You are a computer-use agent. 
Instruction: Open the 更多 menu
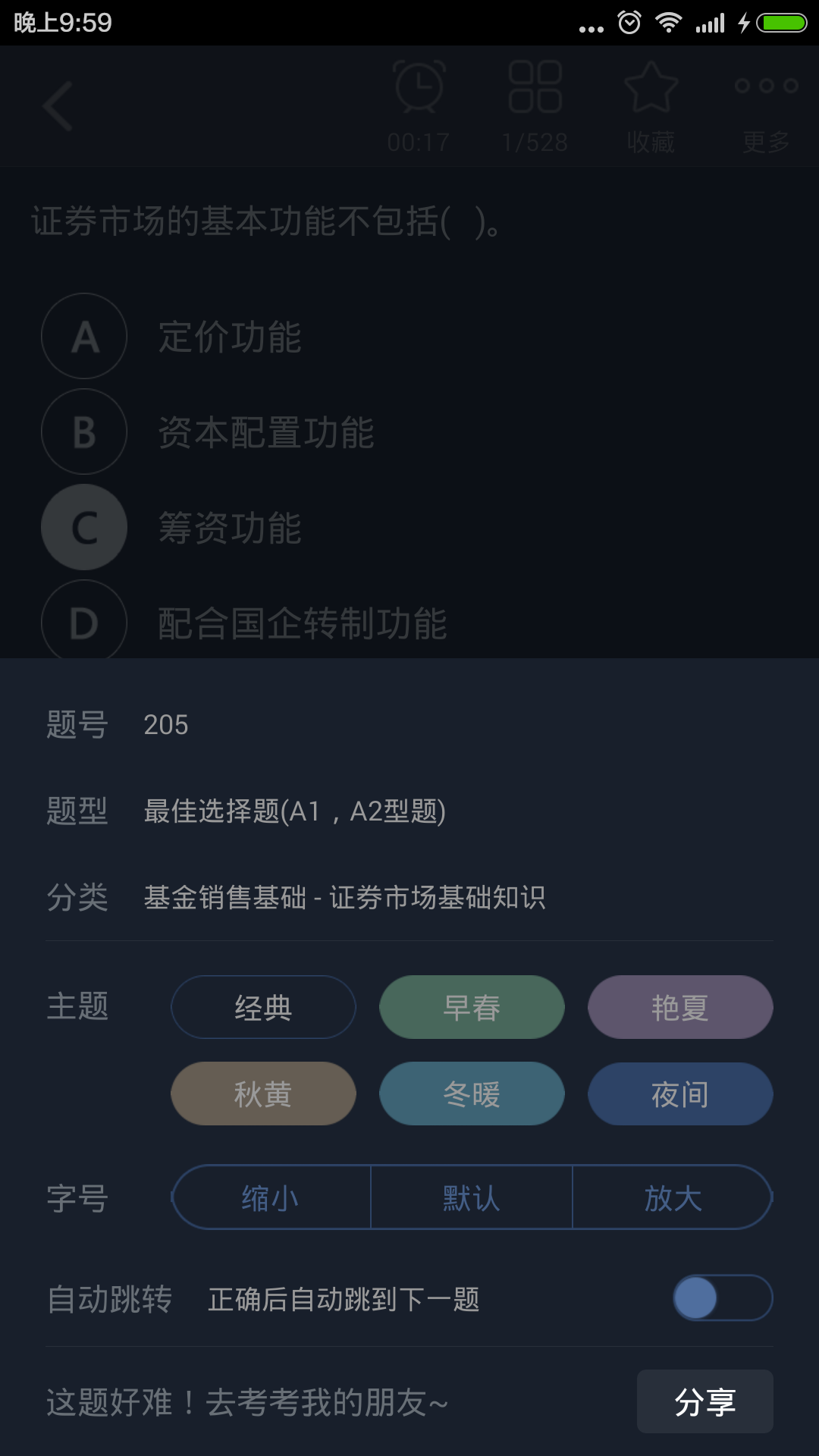pos(766,106)
